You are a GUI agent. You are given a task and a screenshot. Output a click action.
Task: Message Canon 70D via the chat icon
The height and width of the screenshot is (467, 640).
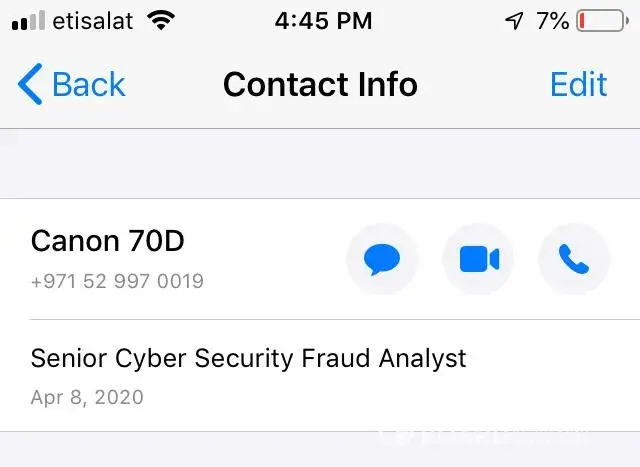click(382, 260)
